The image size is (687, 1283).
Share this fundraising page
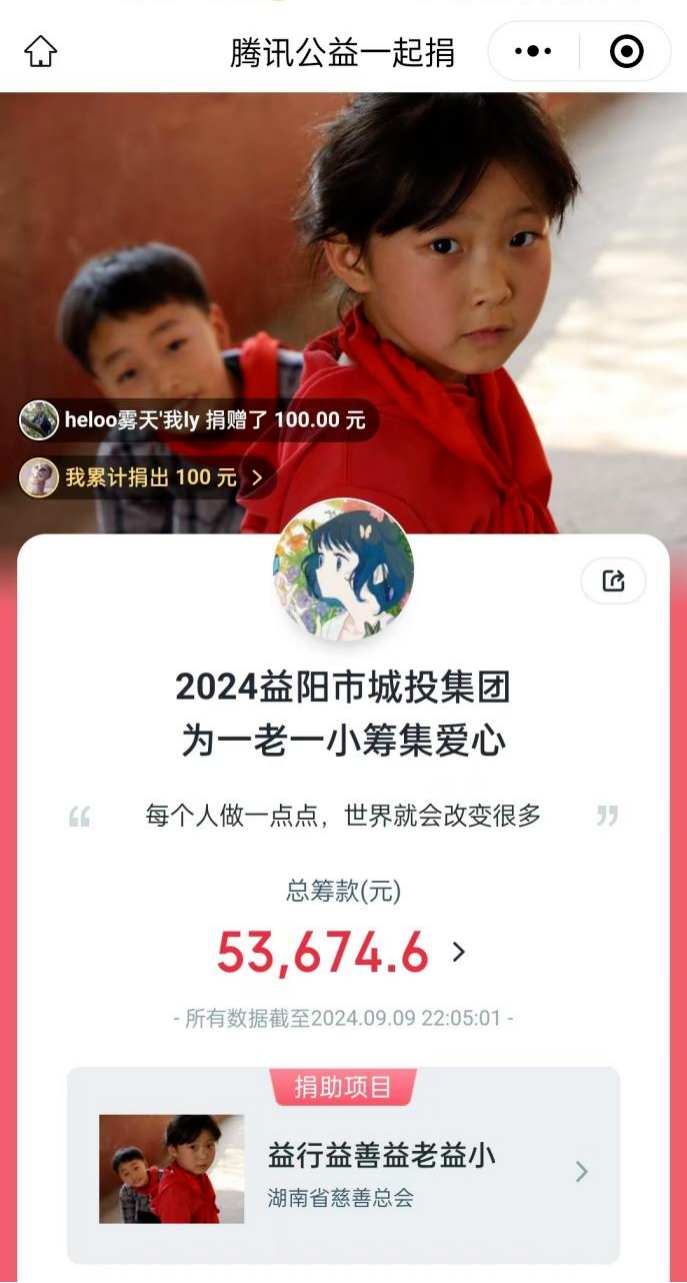pos(614,580)
